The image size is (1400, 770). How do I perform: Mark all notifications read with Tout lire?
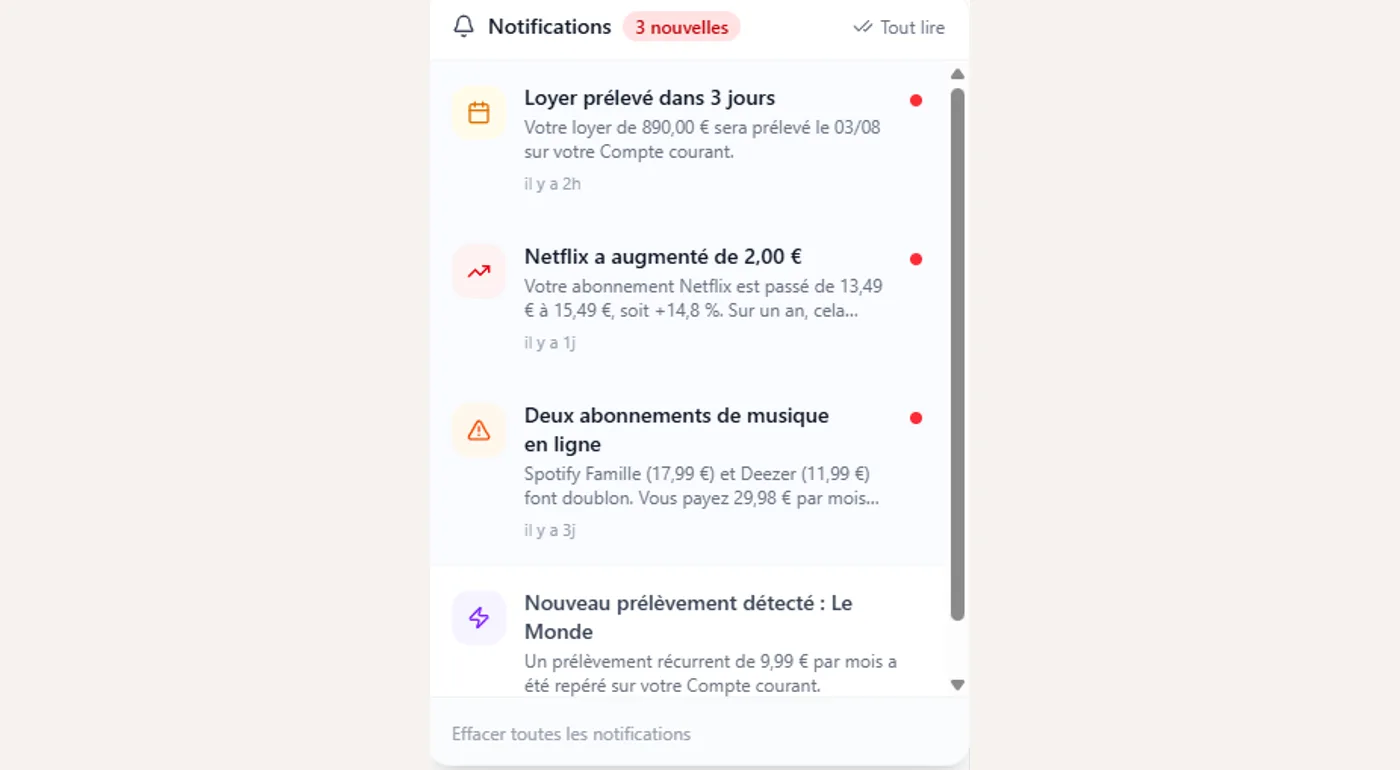pos(898,27)
